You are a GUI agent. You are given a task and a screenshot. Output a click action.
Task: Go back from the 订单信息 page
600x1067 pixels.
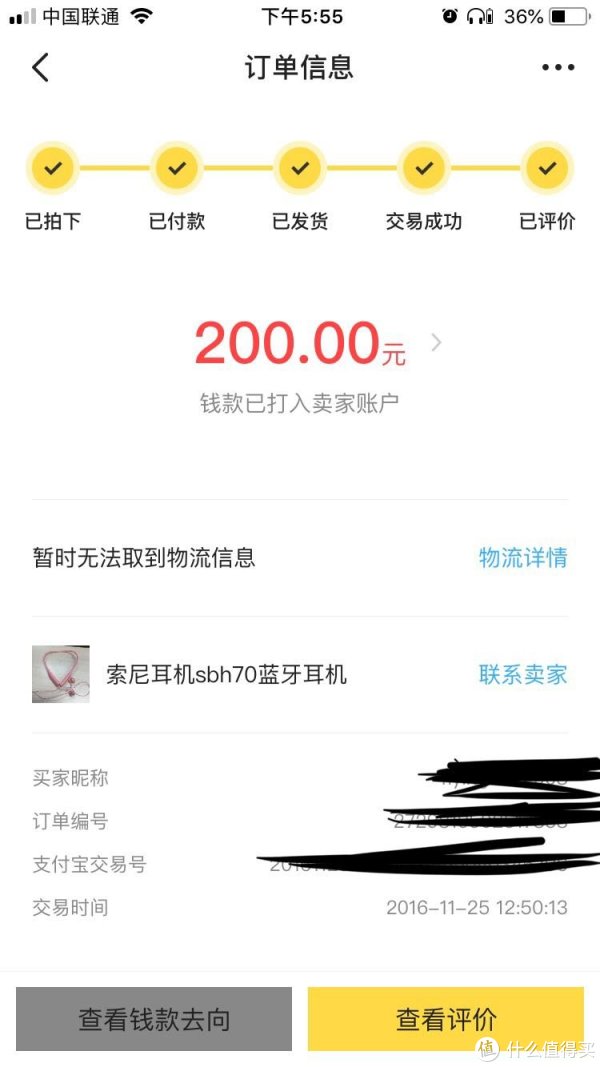pos(40,67)
